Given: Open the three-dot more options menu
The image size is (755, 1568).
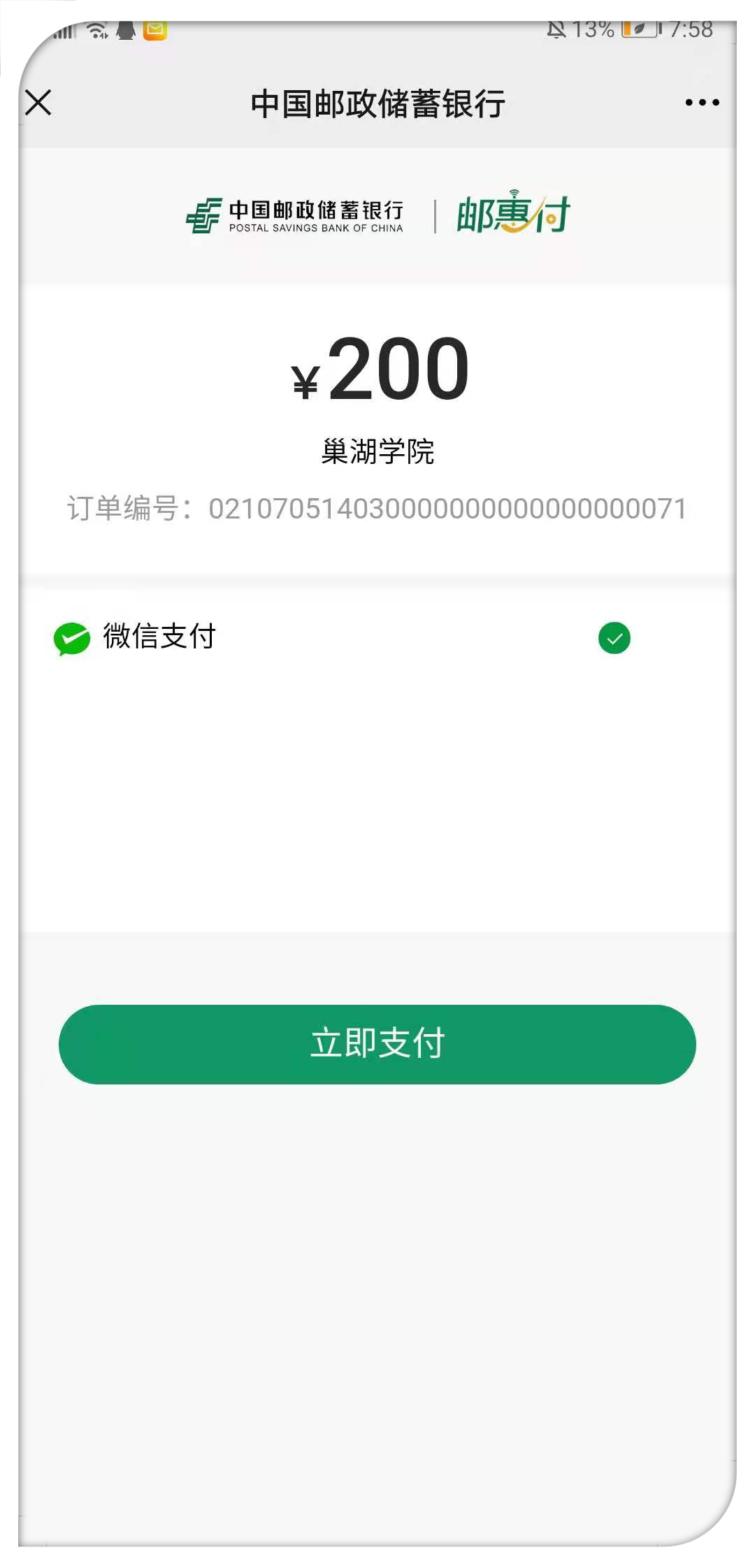Looking at the screenshot, I should 702,103.
